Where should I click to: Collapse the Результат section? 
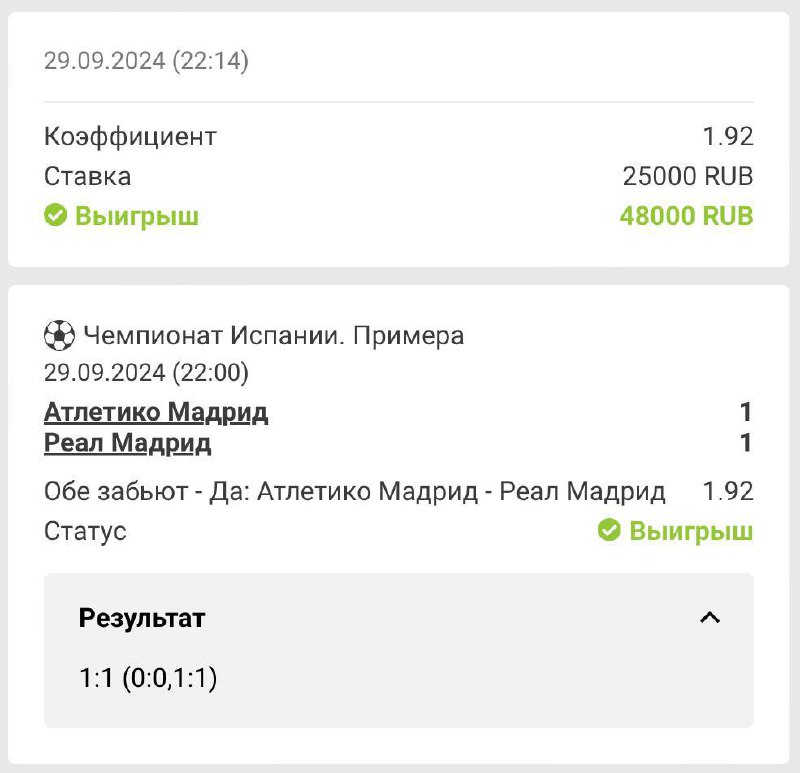click(x=709, y=618)
